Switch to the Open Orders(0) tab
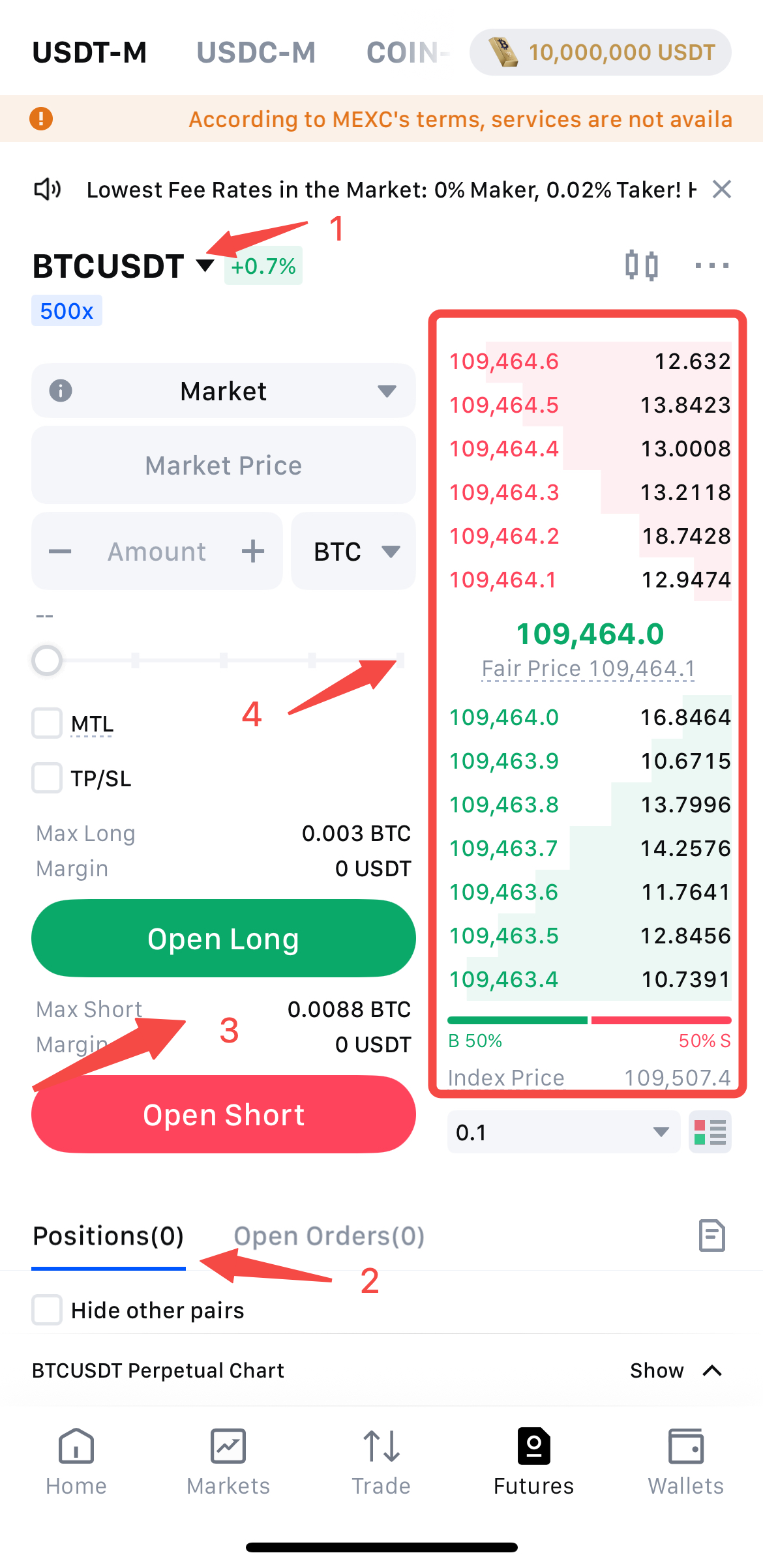 [x=329, y=1236]
